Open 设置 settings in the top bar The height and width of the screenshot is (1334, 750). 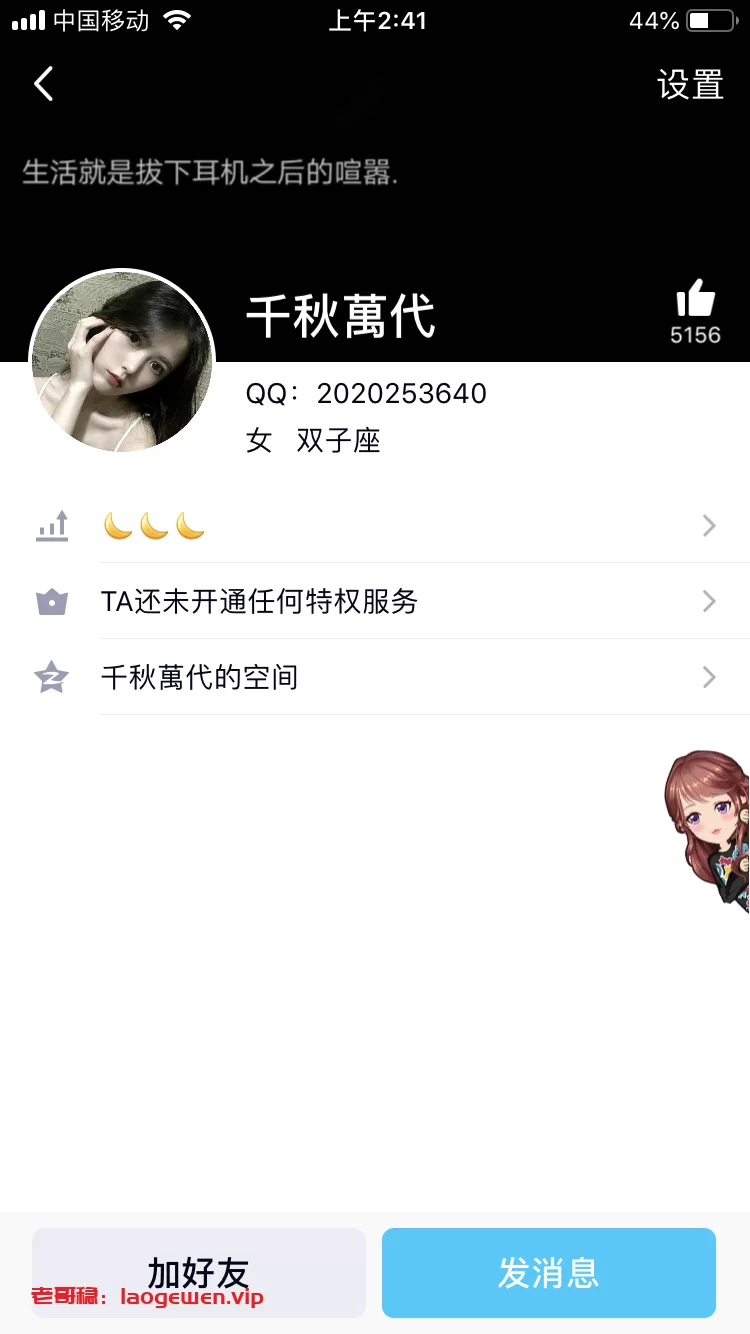pyautogui.click(x=690, y=85)
